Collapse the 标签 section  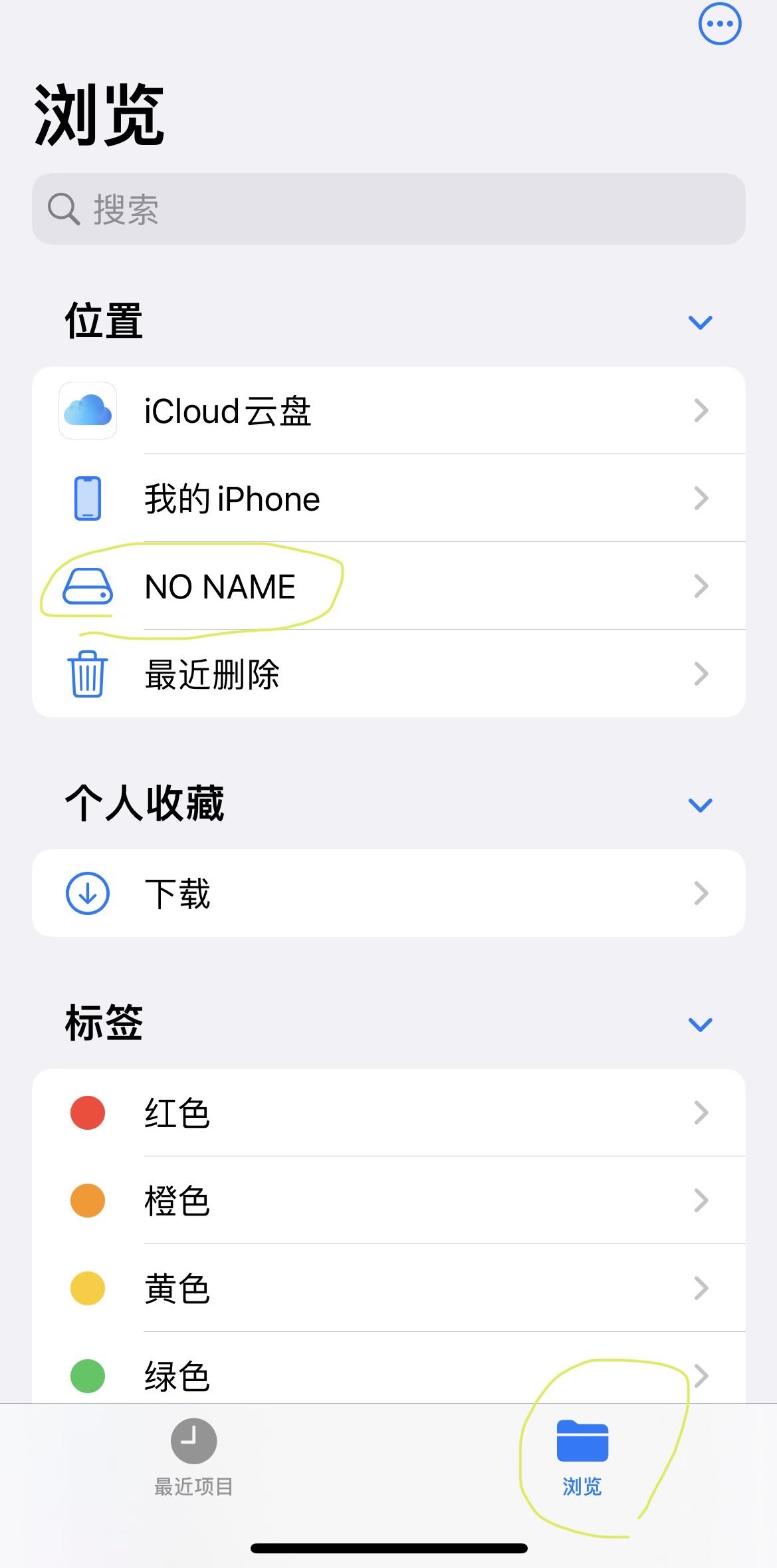(700, 1024)
